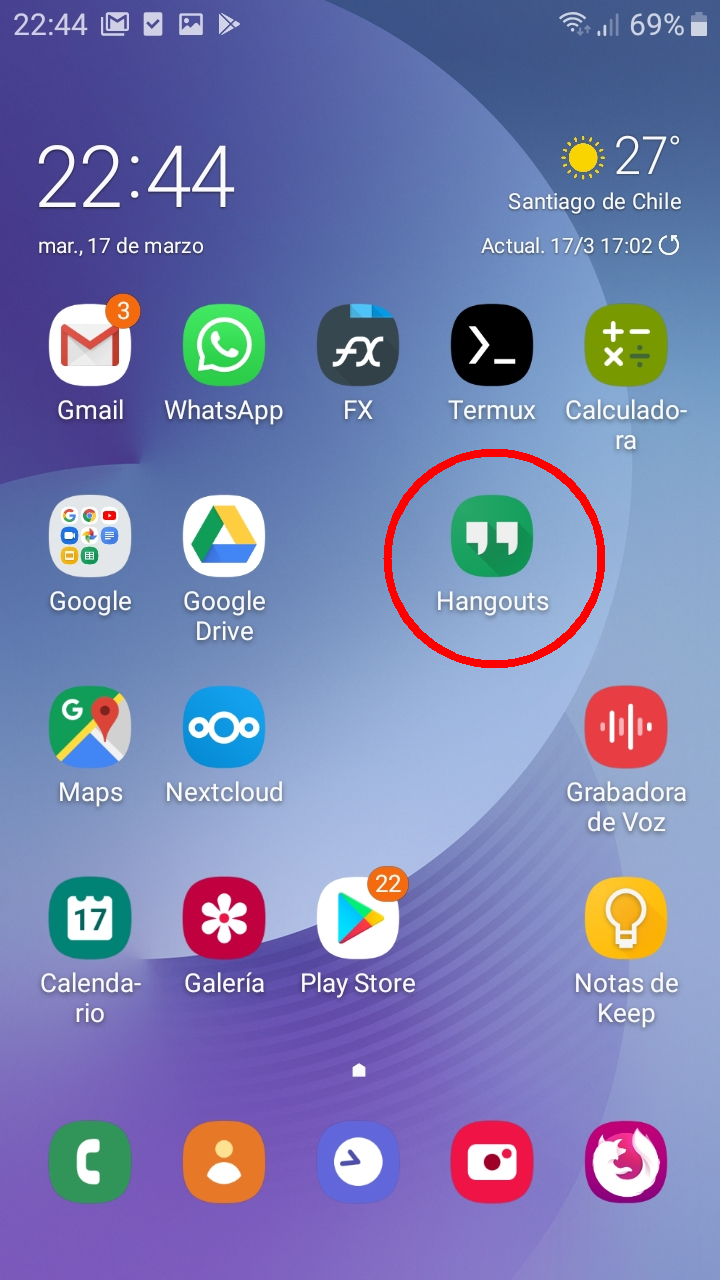Open the Nextcloud app
The height and width of the screenshot is (1280, 720).
[x=224, y=728]
